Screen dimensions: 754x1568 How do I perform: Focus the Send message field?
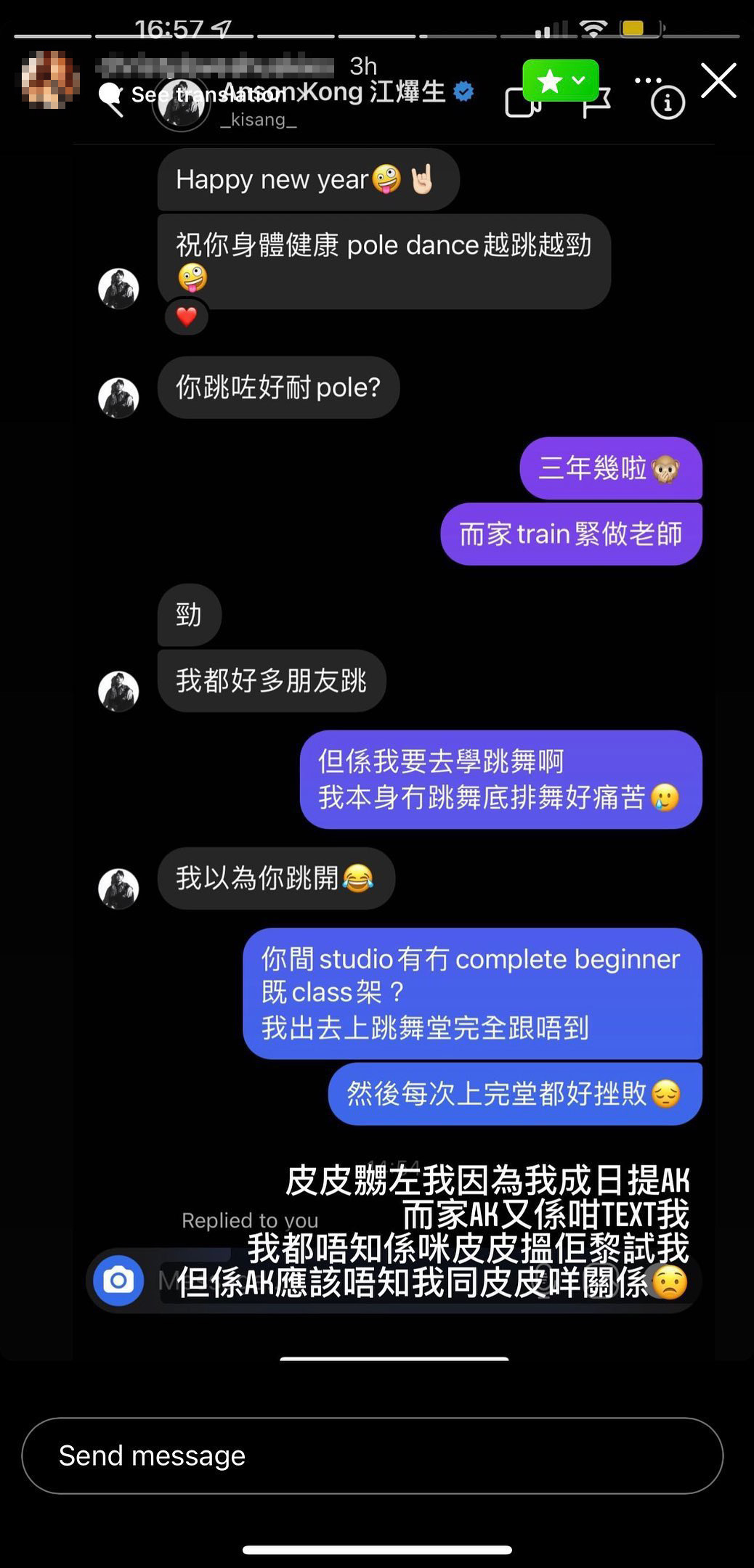372,1455
